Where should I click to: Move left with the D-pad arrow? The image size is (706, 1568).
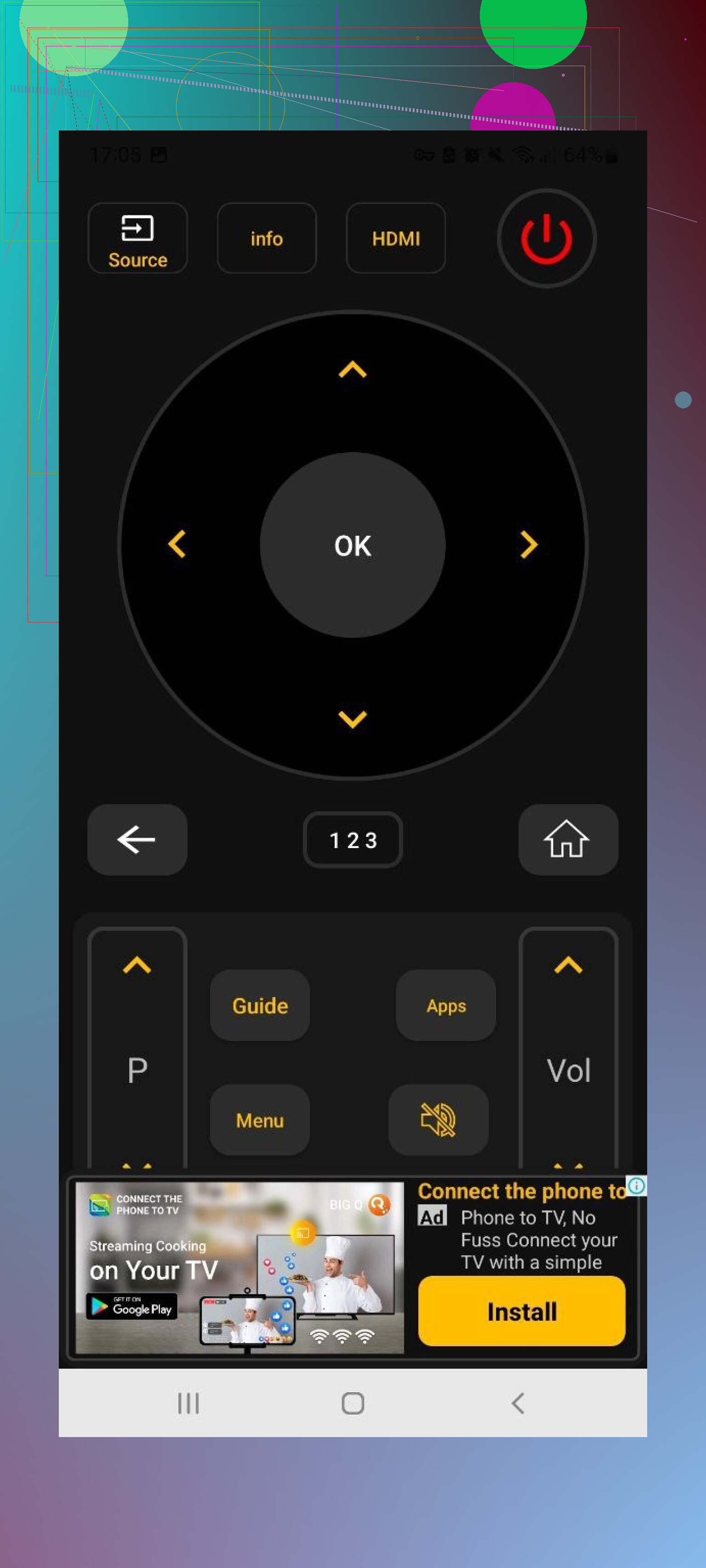[x=176, y=543]
